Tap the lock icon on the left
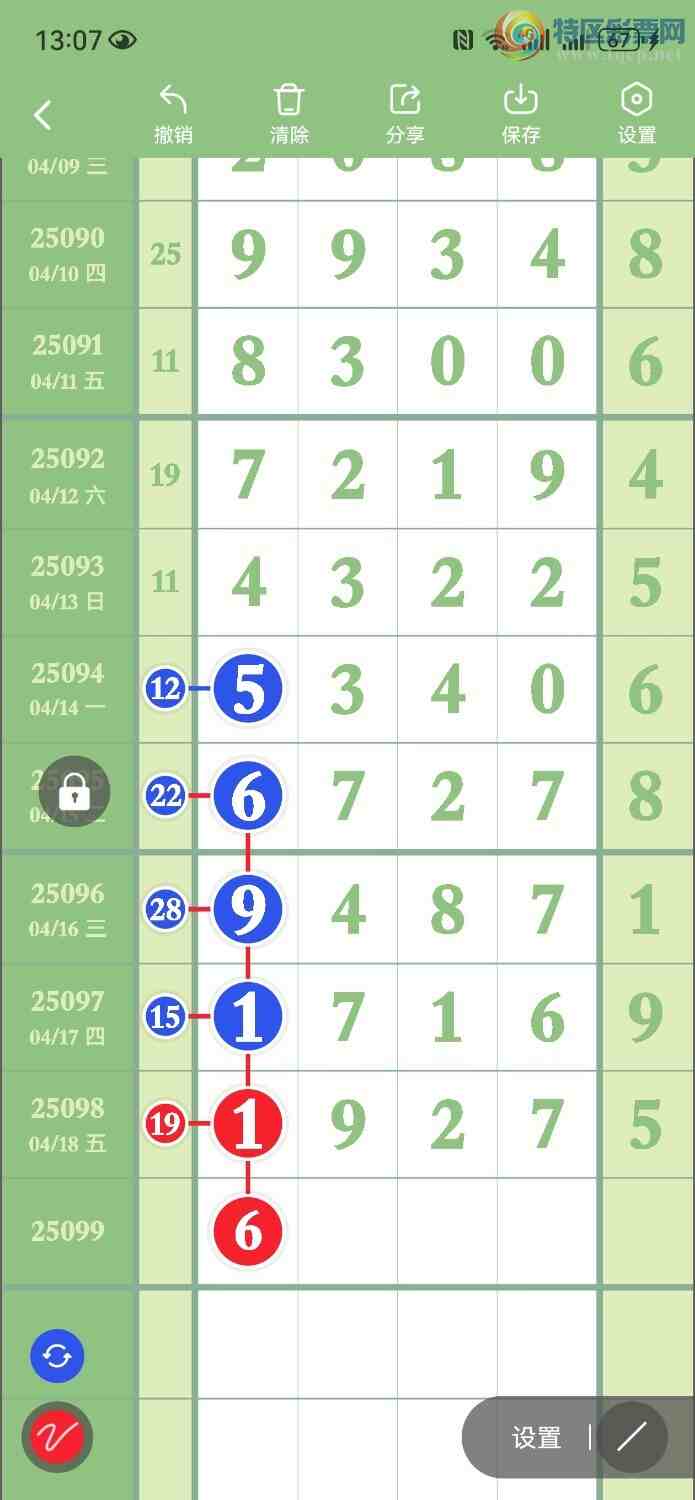 point(75,793)
